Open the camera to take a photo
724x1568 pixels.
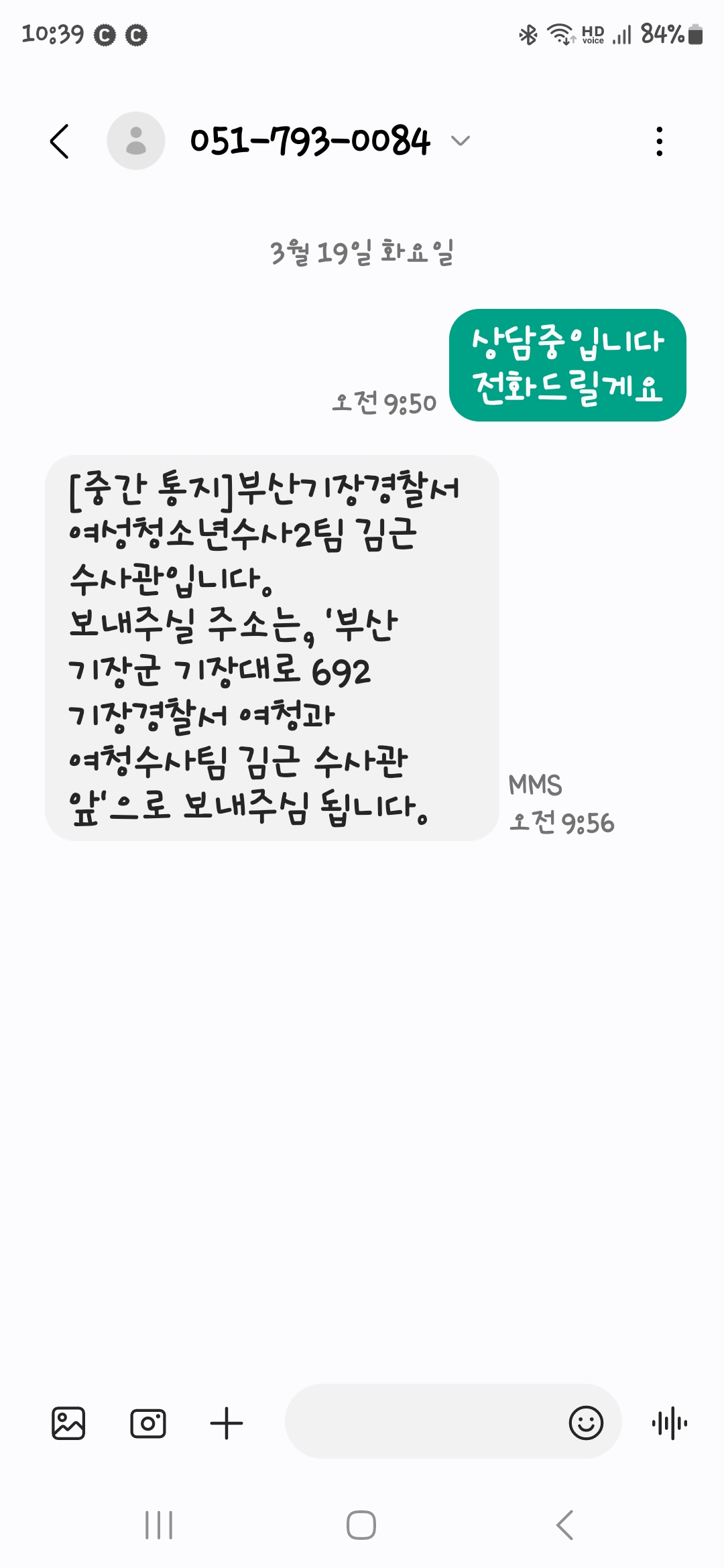147,1423
